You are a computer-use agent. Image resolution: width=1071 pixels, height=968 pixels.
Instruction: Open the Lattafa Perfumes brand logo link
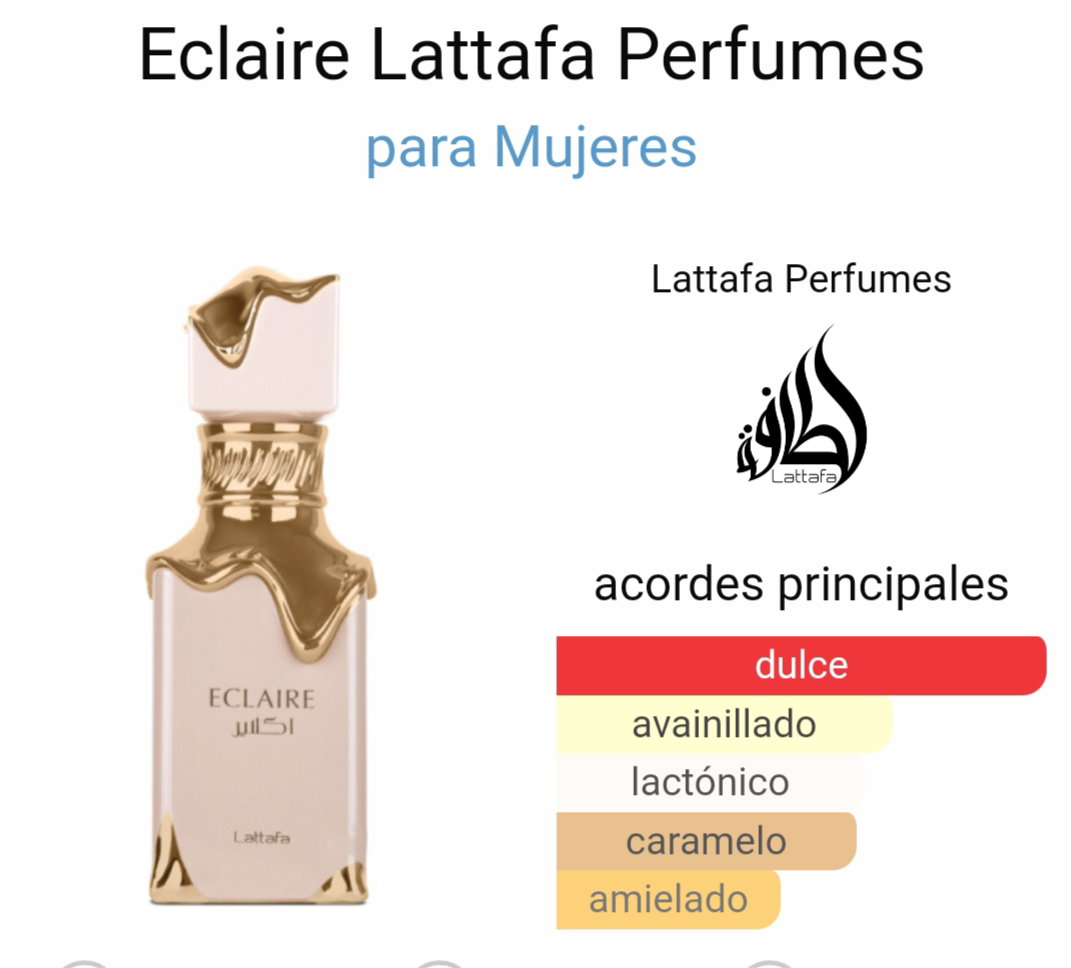click(801, 411)
